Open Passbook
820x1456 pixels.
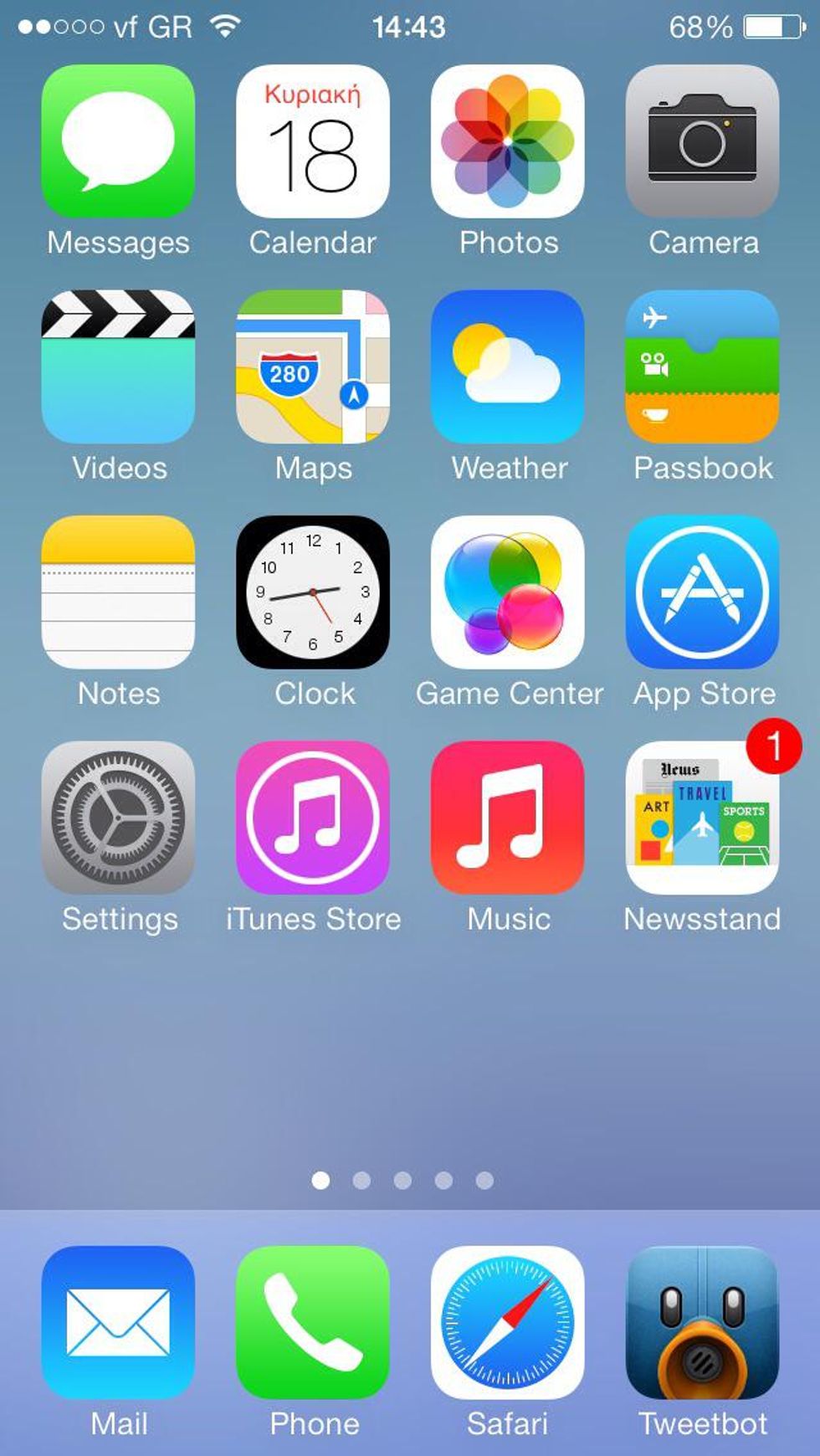703,367
